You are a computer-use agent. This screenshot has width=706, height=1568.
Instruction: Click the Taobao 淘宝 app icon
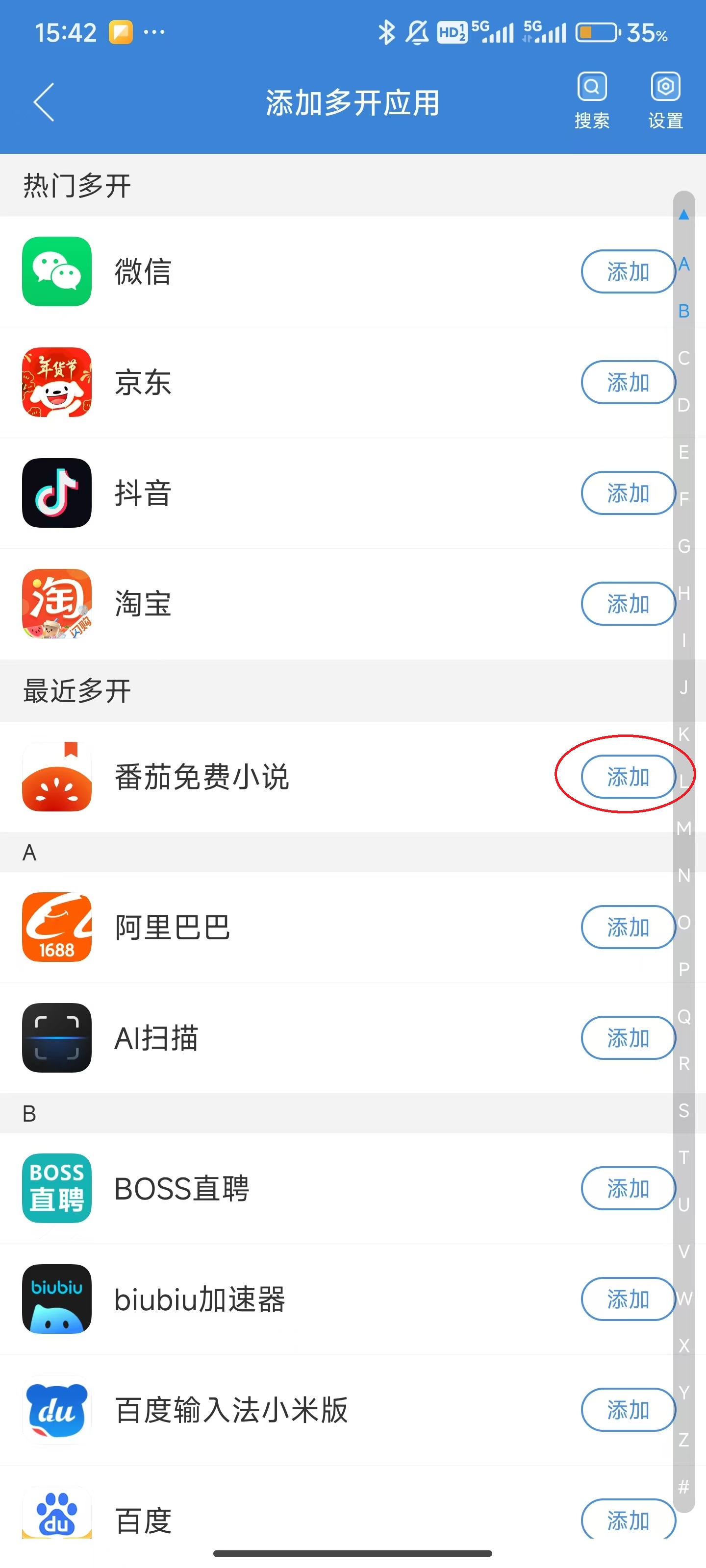click(x=57, y=603)
